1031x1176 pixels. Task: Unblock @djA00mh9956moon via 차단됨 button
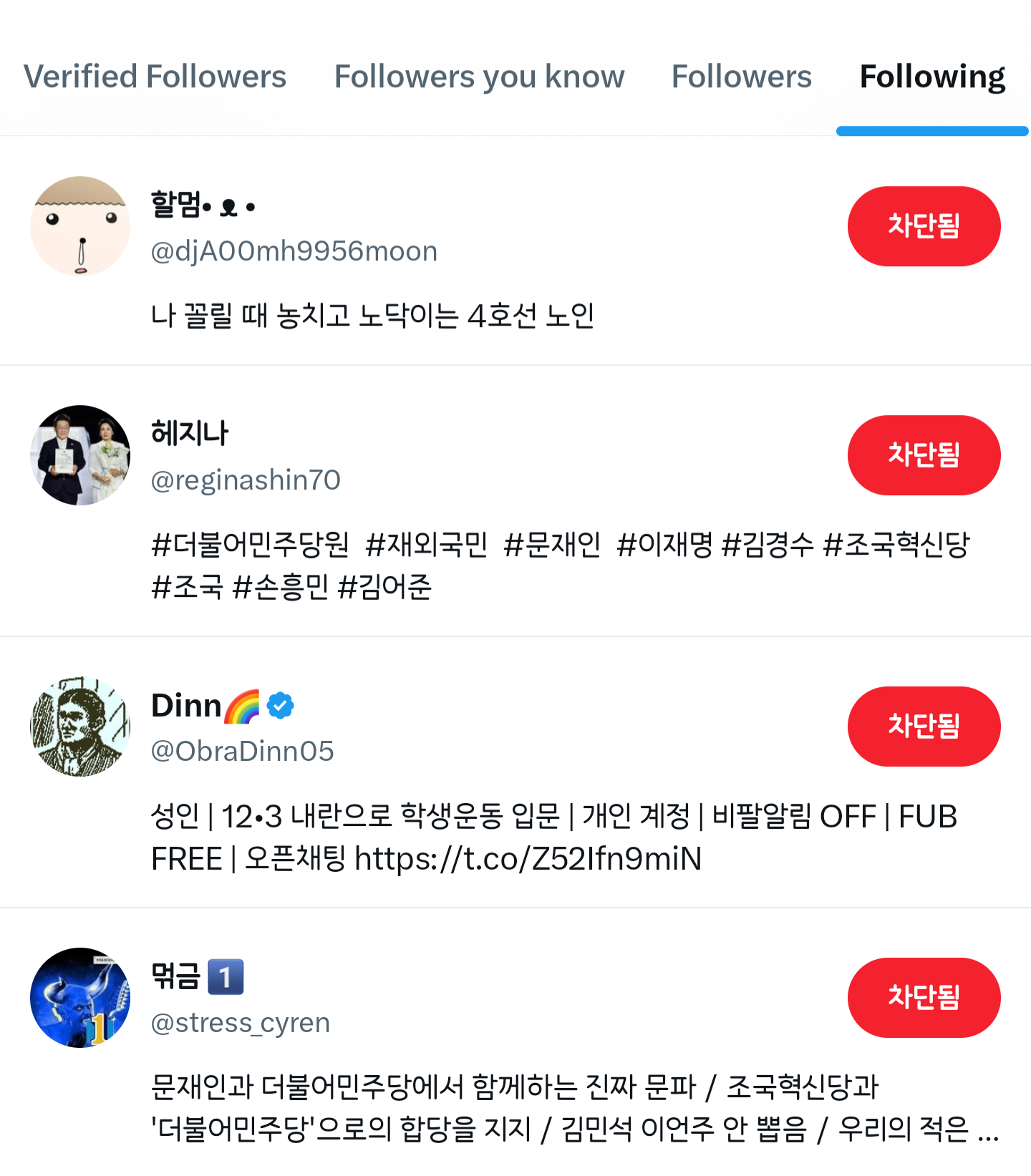coord(924,226)
